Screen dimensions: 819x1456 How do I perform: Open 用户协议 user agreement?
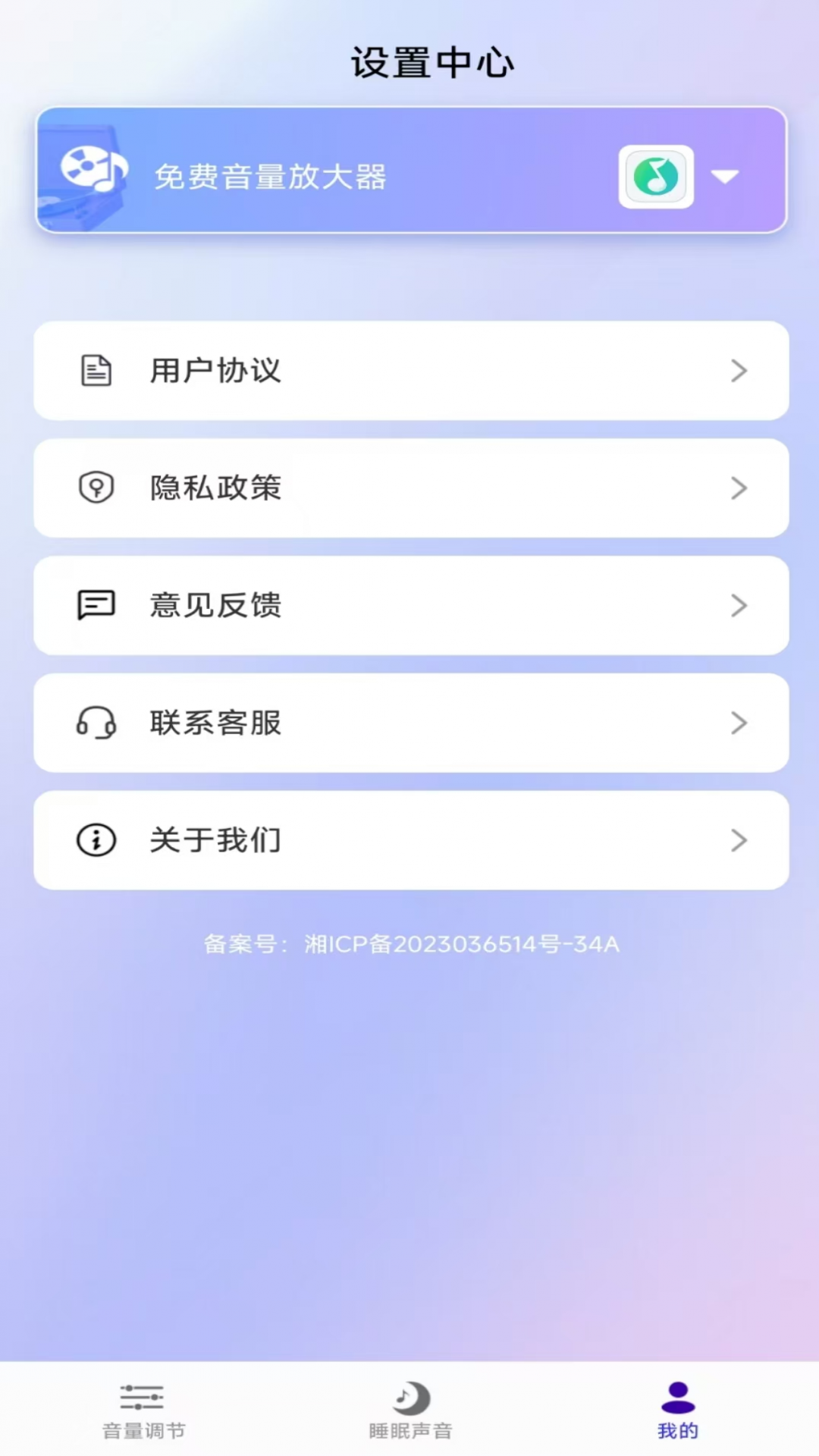point(411,371)
